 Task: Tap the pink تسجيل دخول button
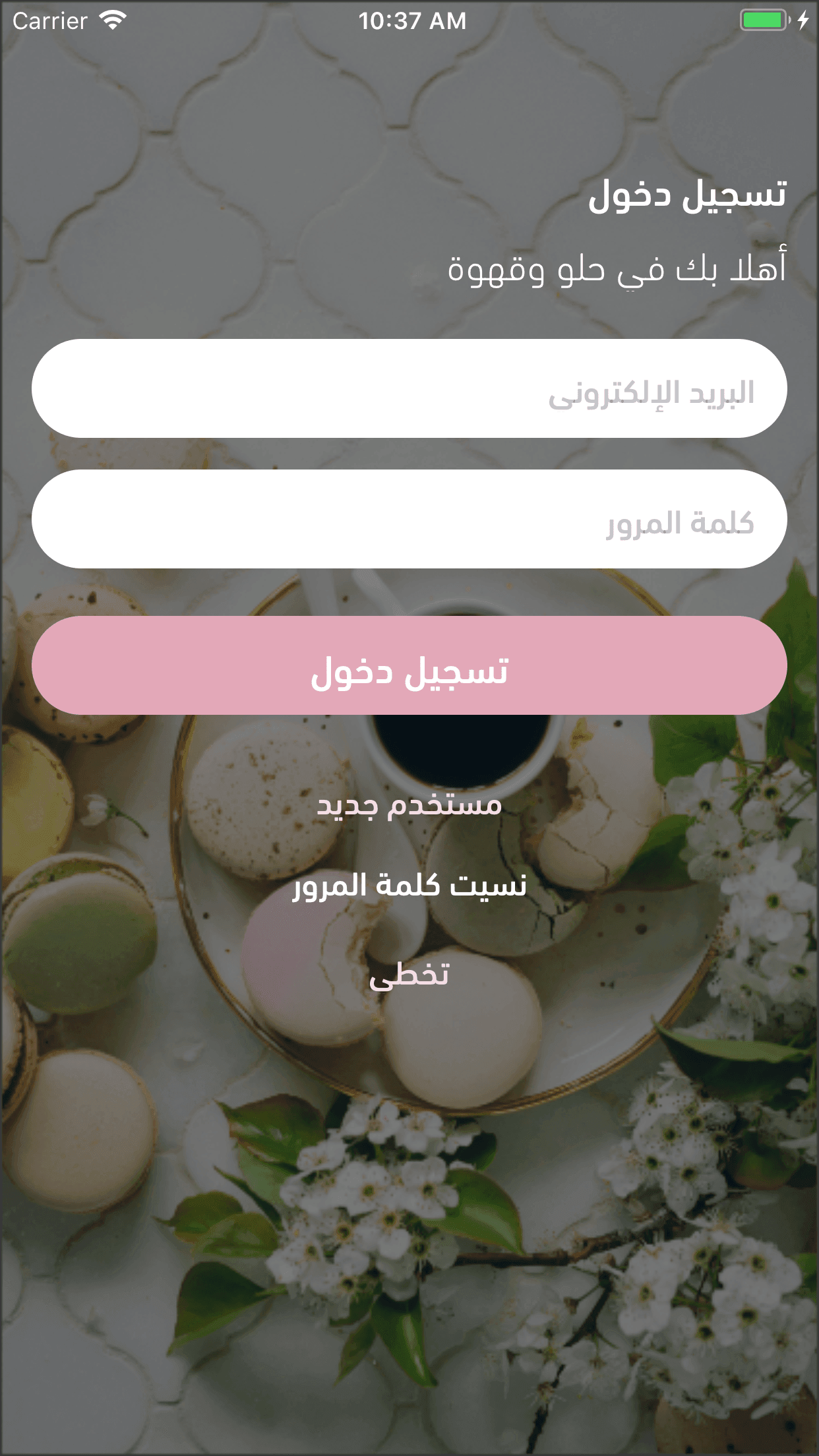tap(409, 666)
